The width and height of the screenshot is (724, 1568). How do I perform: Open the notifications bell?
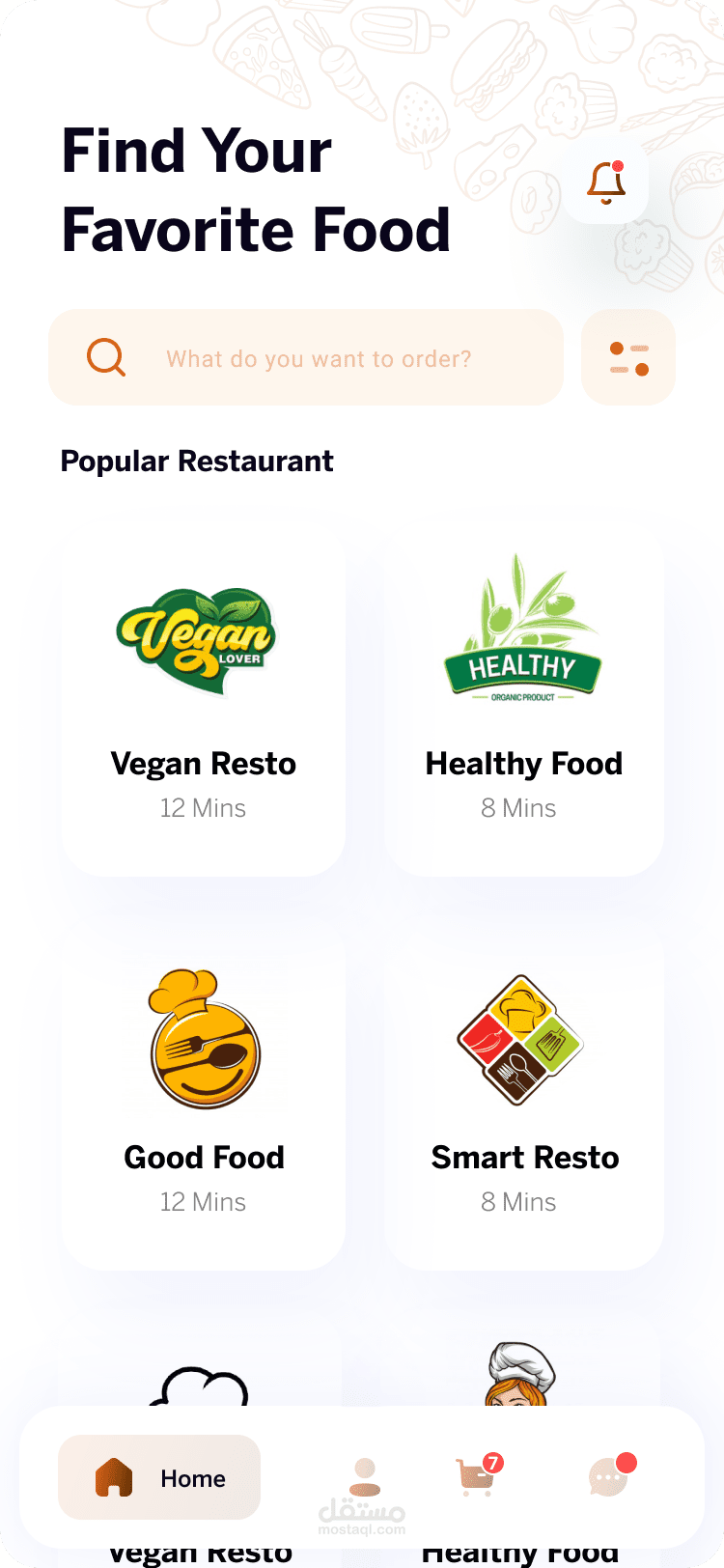click(x=606, y=182)
